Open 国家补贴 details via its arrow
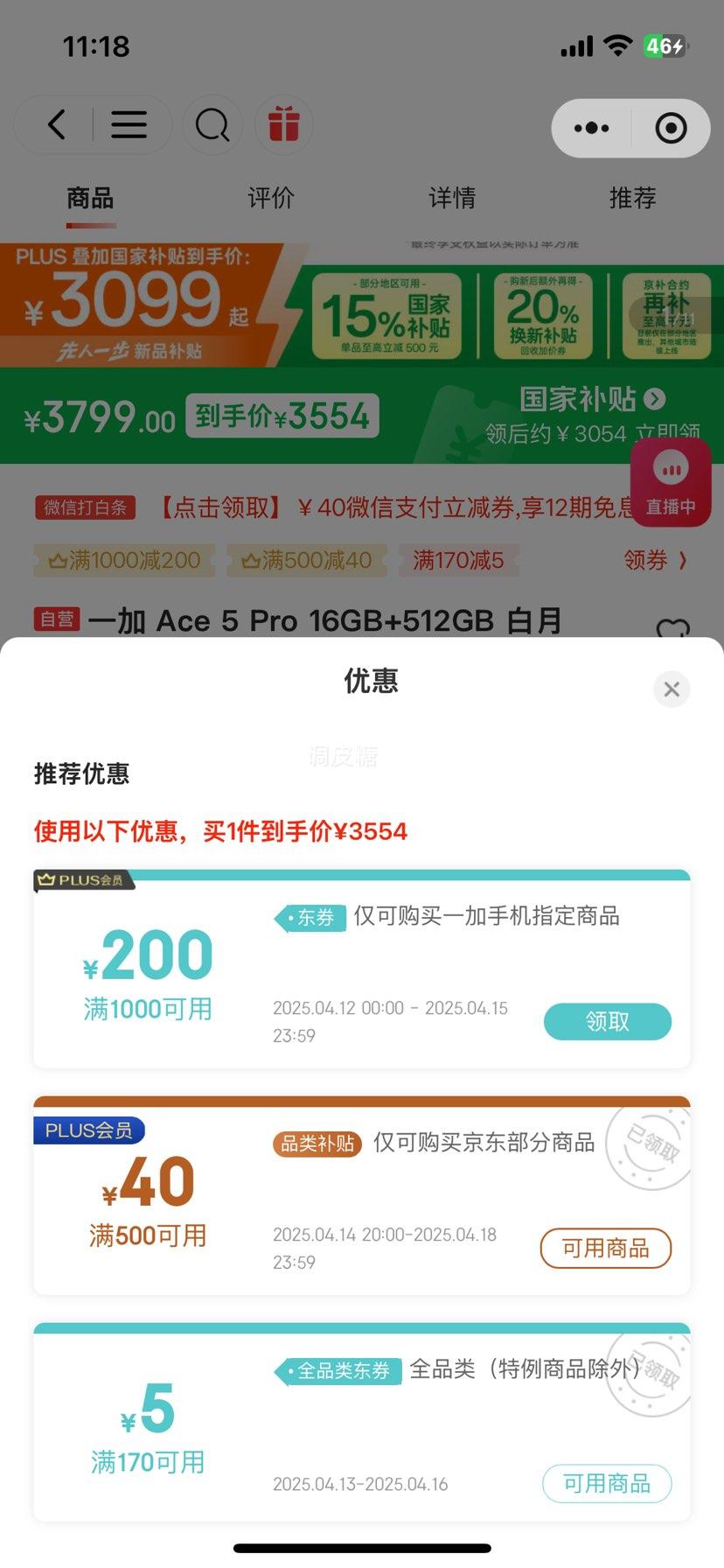The width and height of the screenshot is (724, 1568). [x=652, y=398]
